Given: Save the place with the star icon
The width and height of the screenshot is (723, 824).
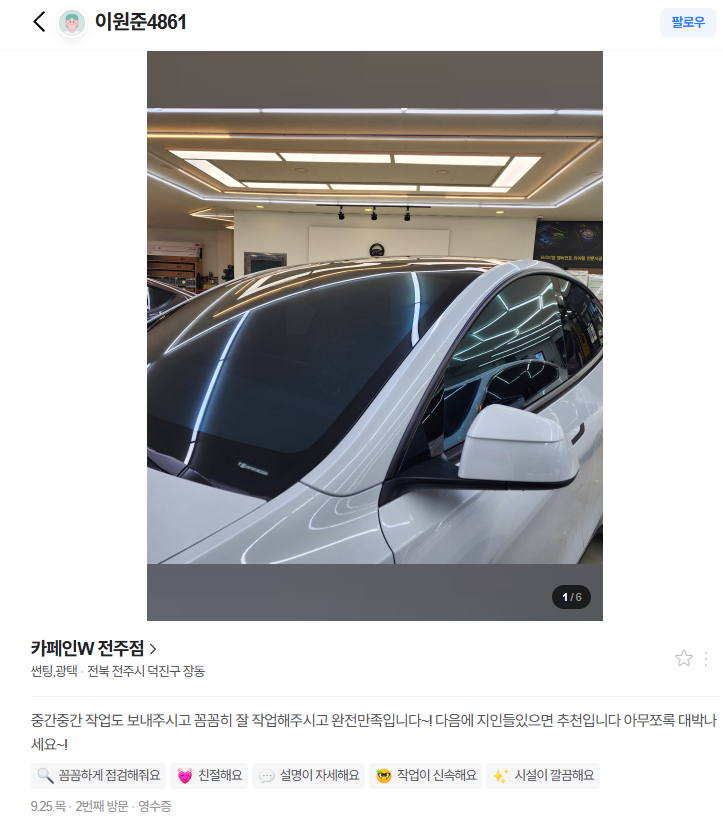Looking at the screenshot, I should 684,658.
